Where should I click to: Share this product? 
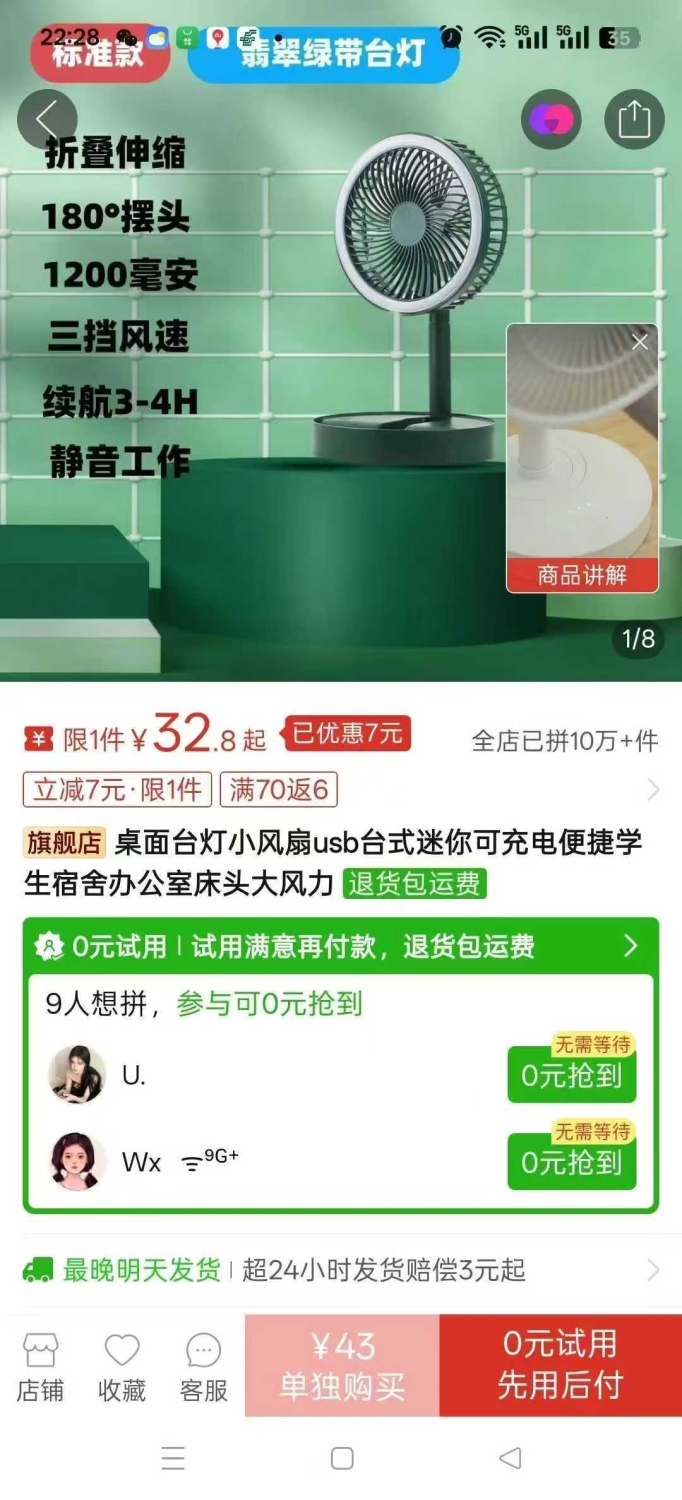634,120
